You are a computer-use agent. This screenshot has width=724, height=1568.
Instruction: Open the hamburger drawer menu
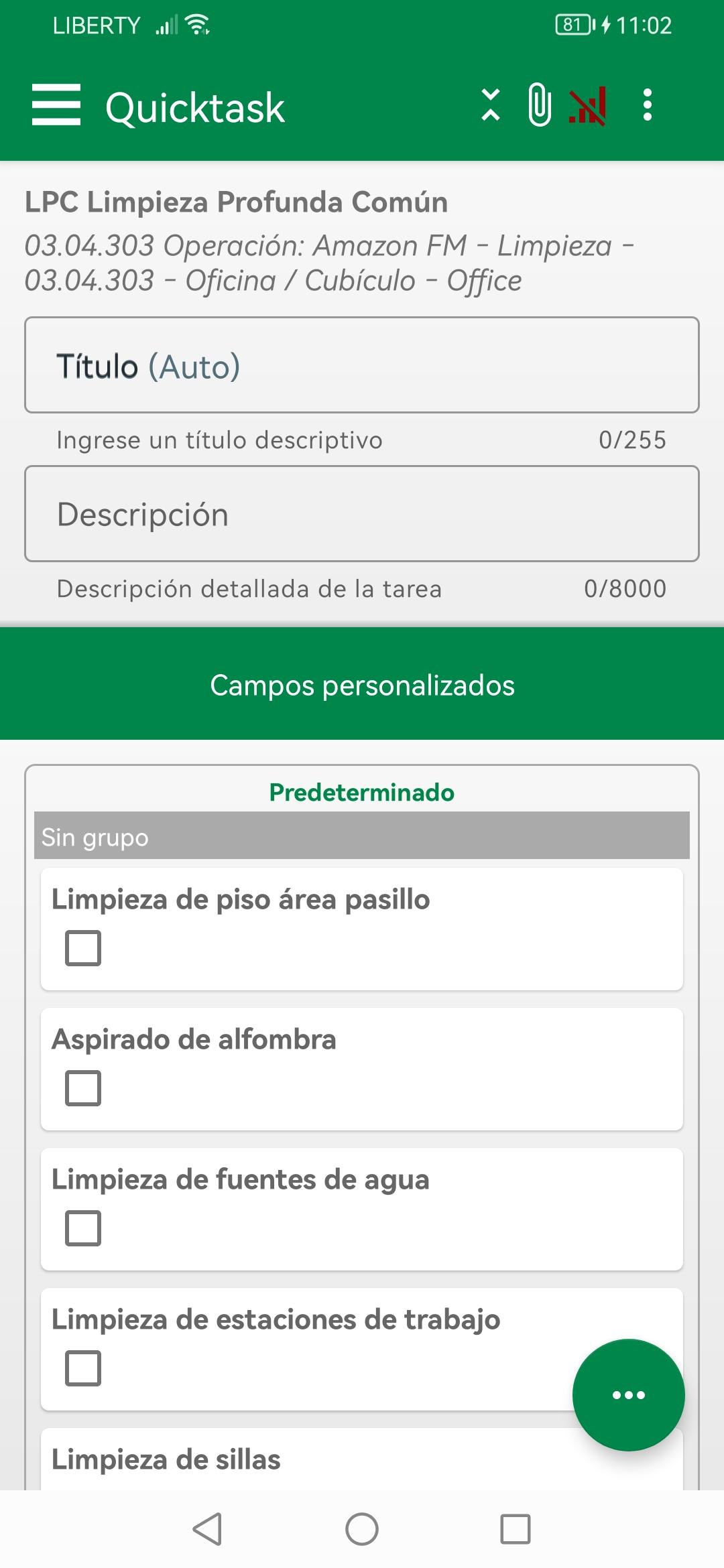pyautogui.click(x=56, y=105)
